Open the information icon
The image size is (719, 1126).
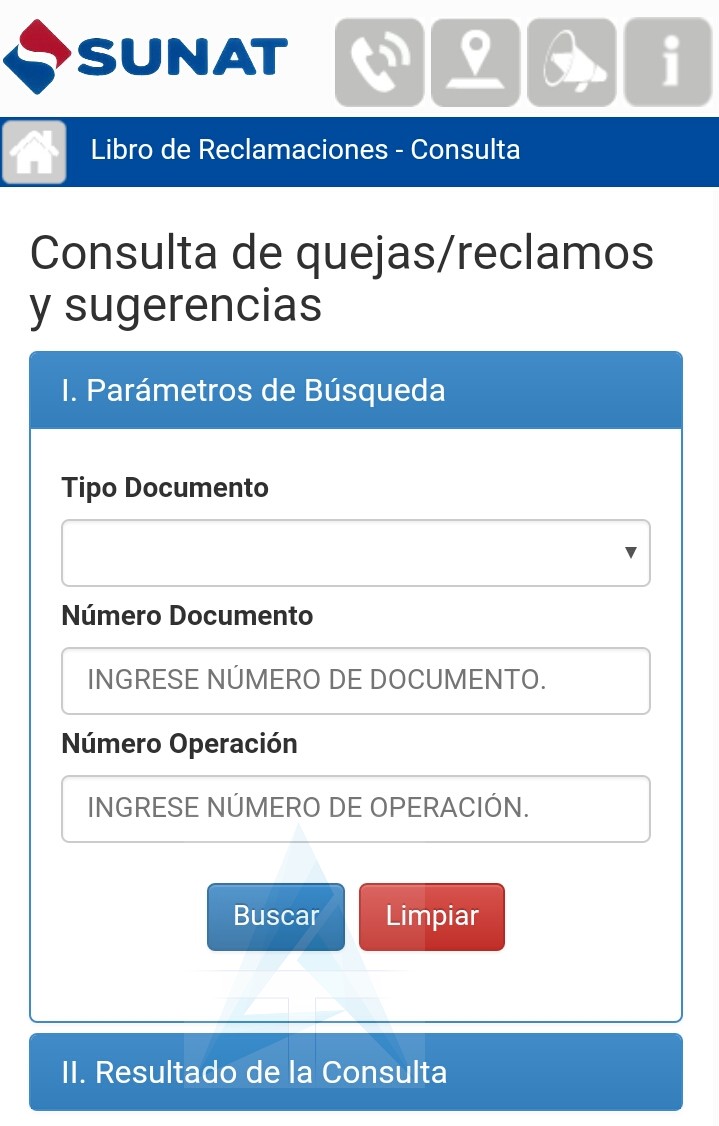pos(668,62)
